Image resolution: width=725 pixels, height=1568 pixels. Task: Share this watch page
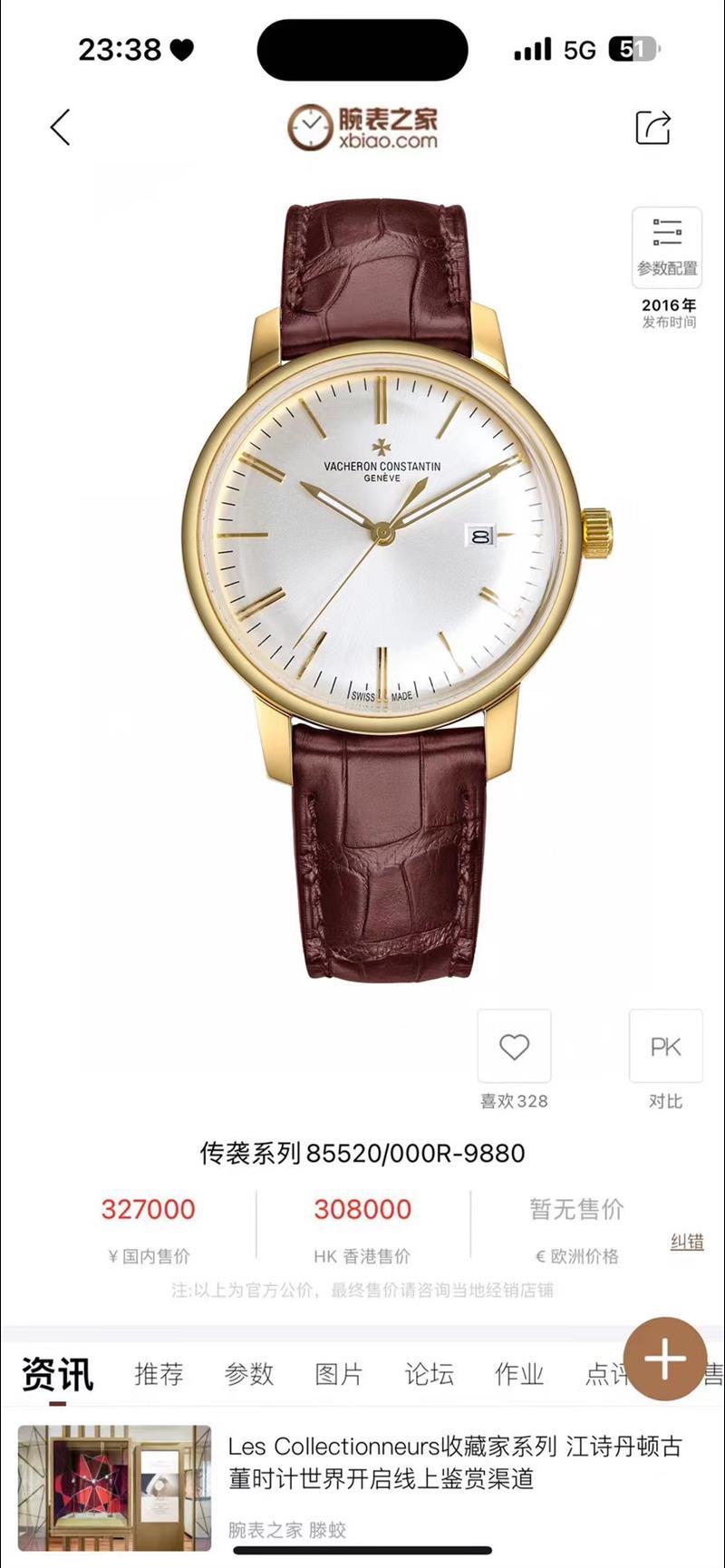click(x=652, y=128)
